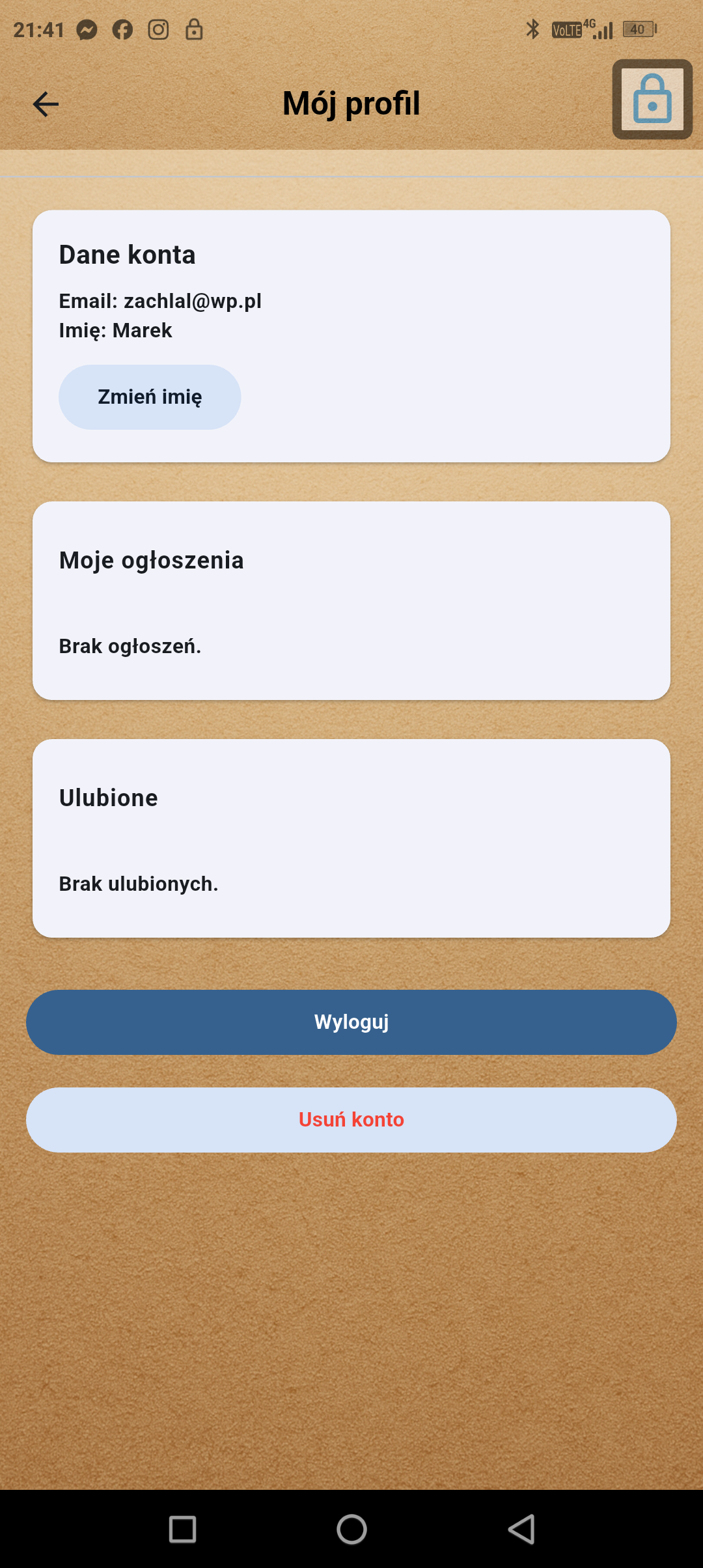Tap the lock icon in the header
The image size is (703, 1568).
pos(652,100)
